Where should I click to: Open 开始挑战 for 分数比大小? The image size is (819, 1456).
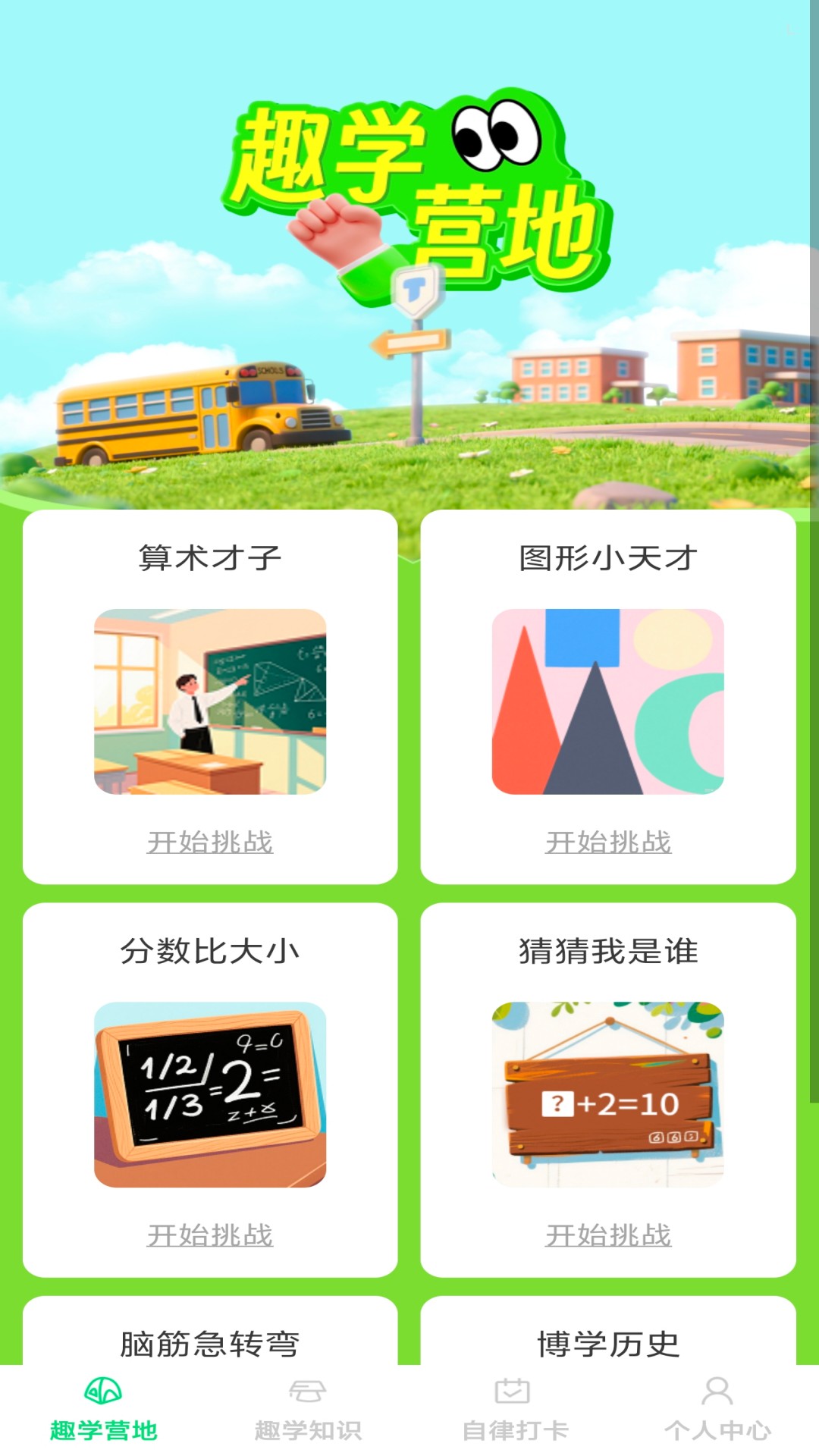click(x=212, y=1235)
